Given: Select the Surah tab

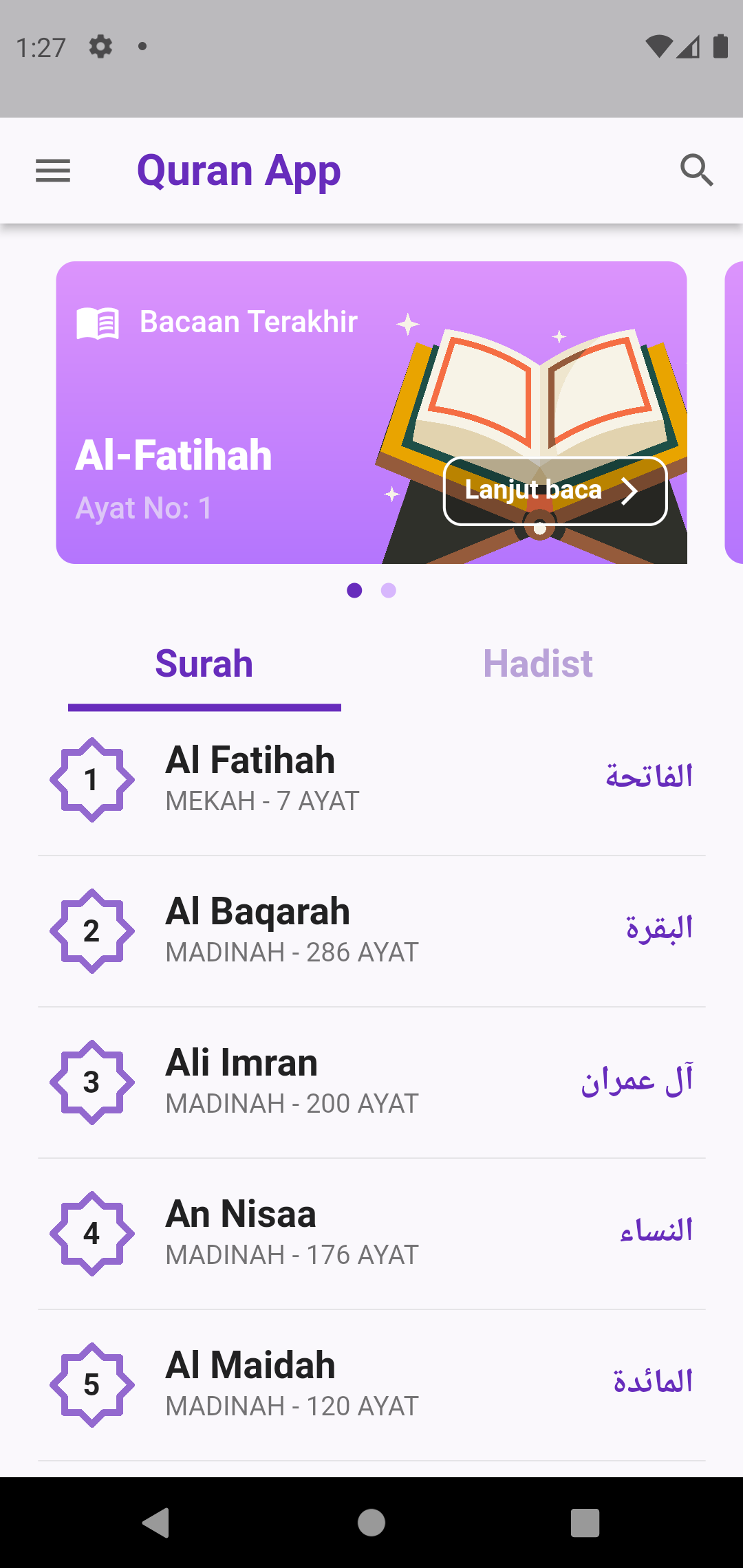Looking at the screenshot, I should point(204,662).
